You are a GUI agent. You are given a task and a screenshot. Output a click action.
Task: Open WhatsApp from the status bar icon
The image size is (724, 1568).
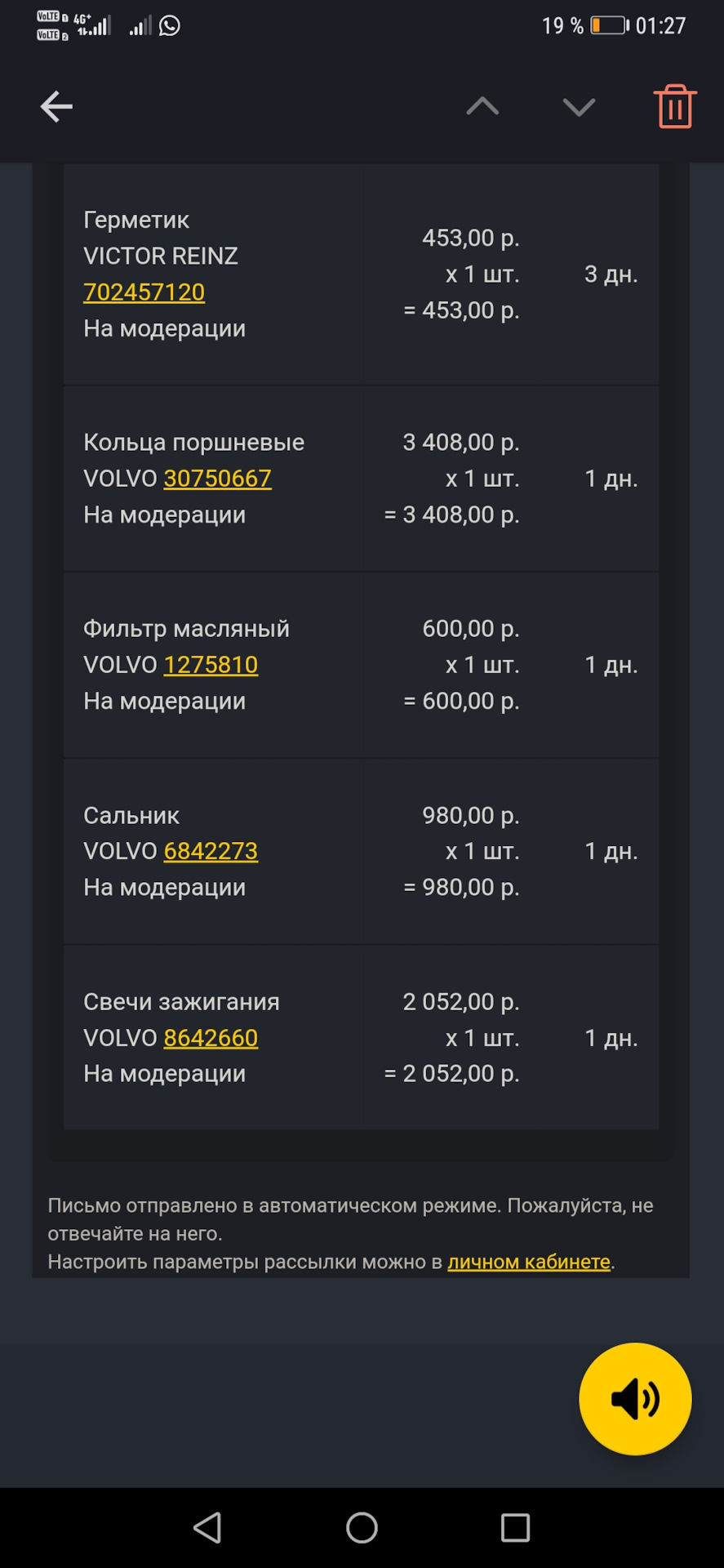(x=169, y=24)
